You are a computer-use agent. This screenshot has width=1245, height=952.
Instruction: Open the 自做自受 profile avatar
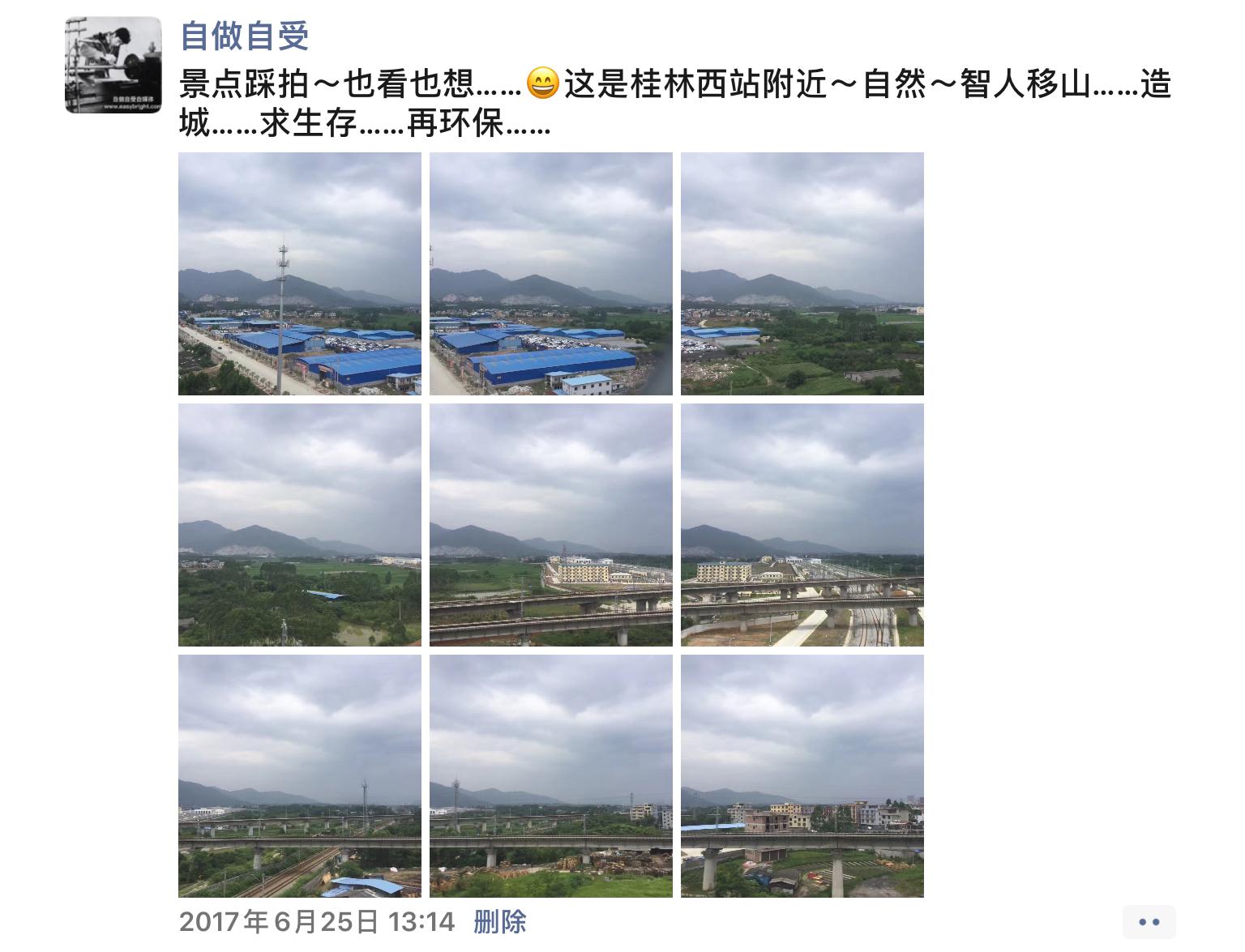(113, 65)
